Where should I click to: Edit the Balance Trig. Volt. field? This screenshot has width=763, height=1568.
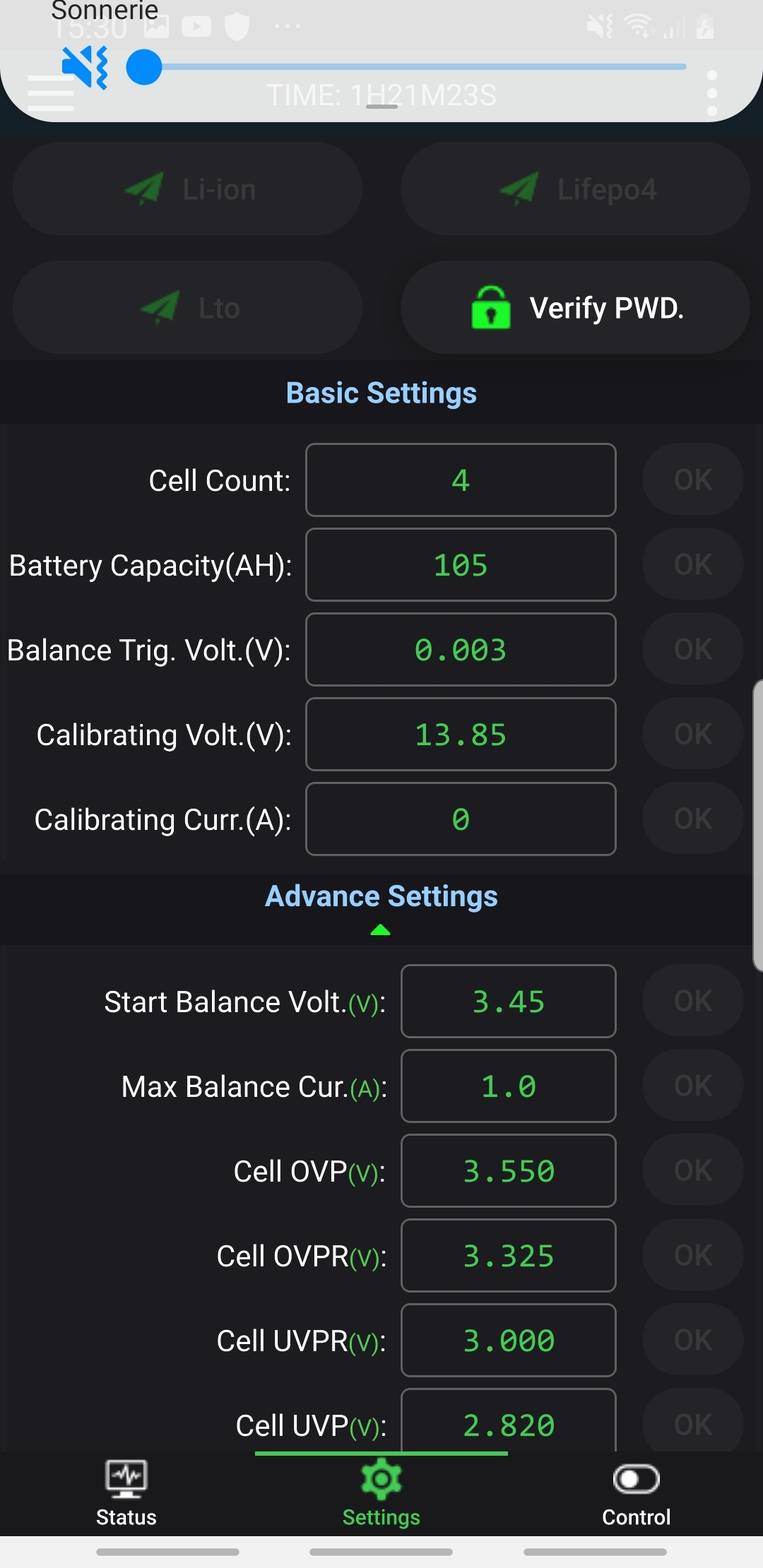[x=461, y=650]
